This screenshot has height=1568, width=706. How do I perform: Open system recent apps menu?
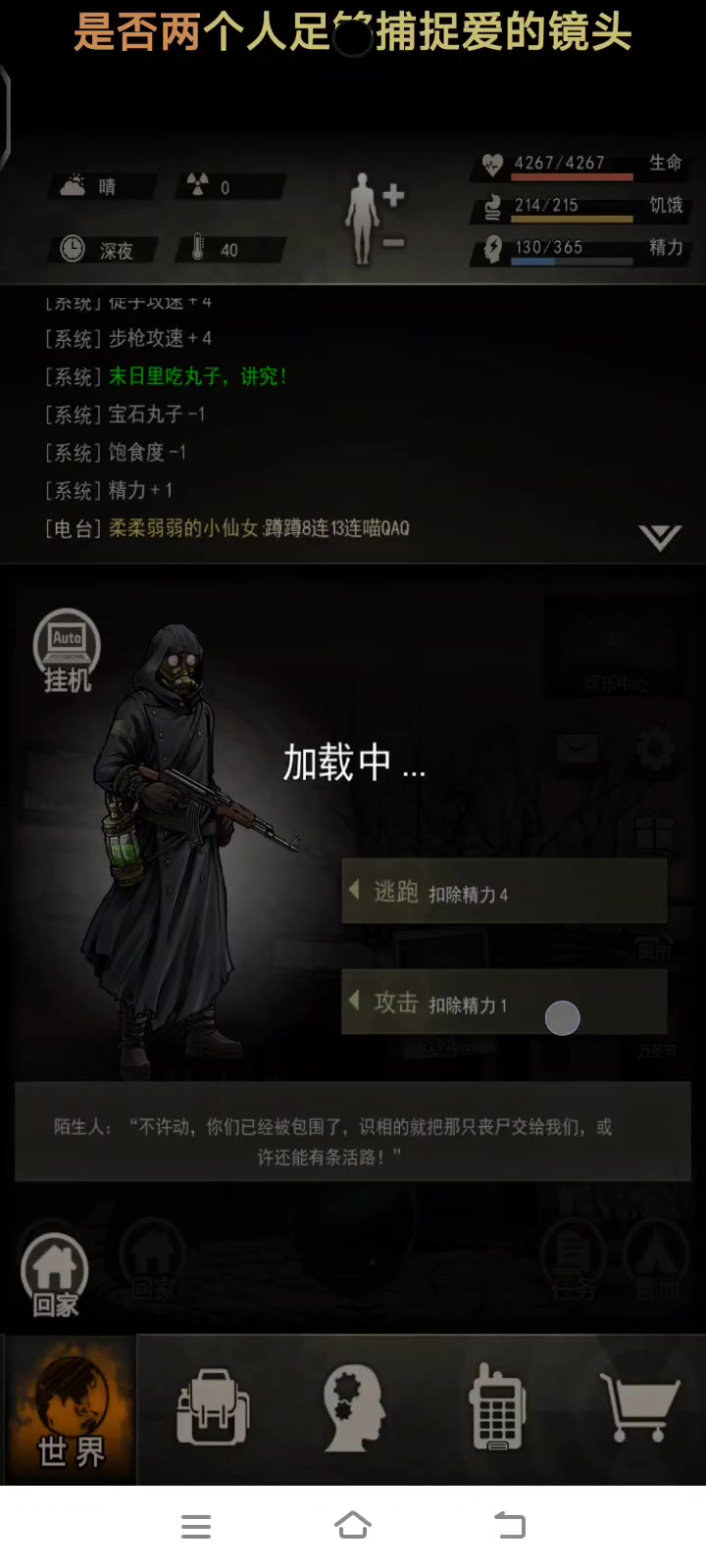pyautogui.click(x=196, y=1526)
